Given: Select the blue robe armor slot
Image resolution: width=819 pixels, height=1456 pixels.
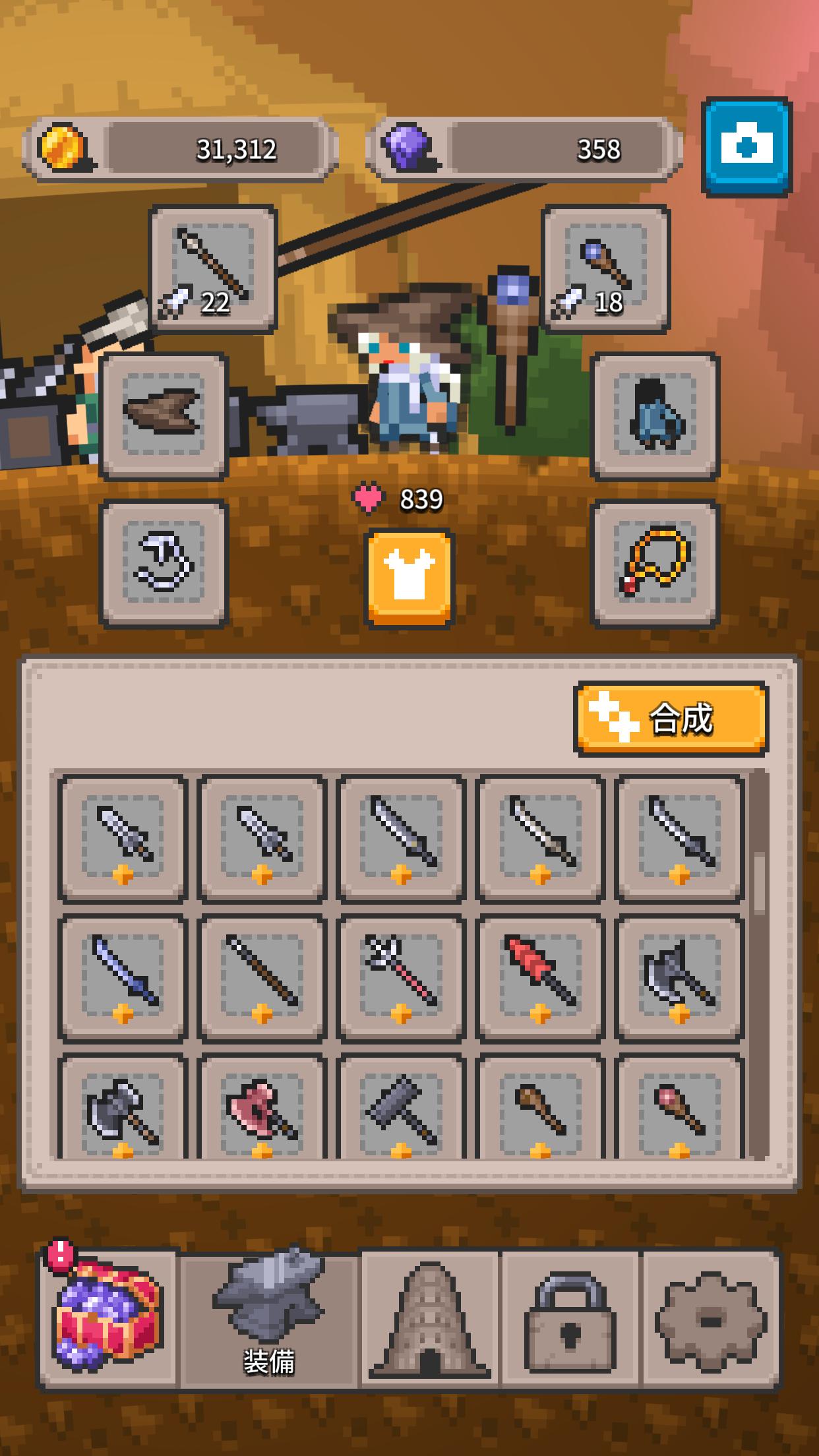Looking at the screenshot, I should click(655, 416).
